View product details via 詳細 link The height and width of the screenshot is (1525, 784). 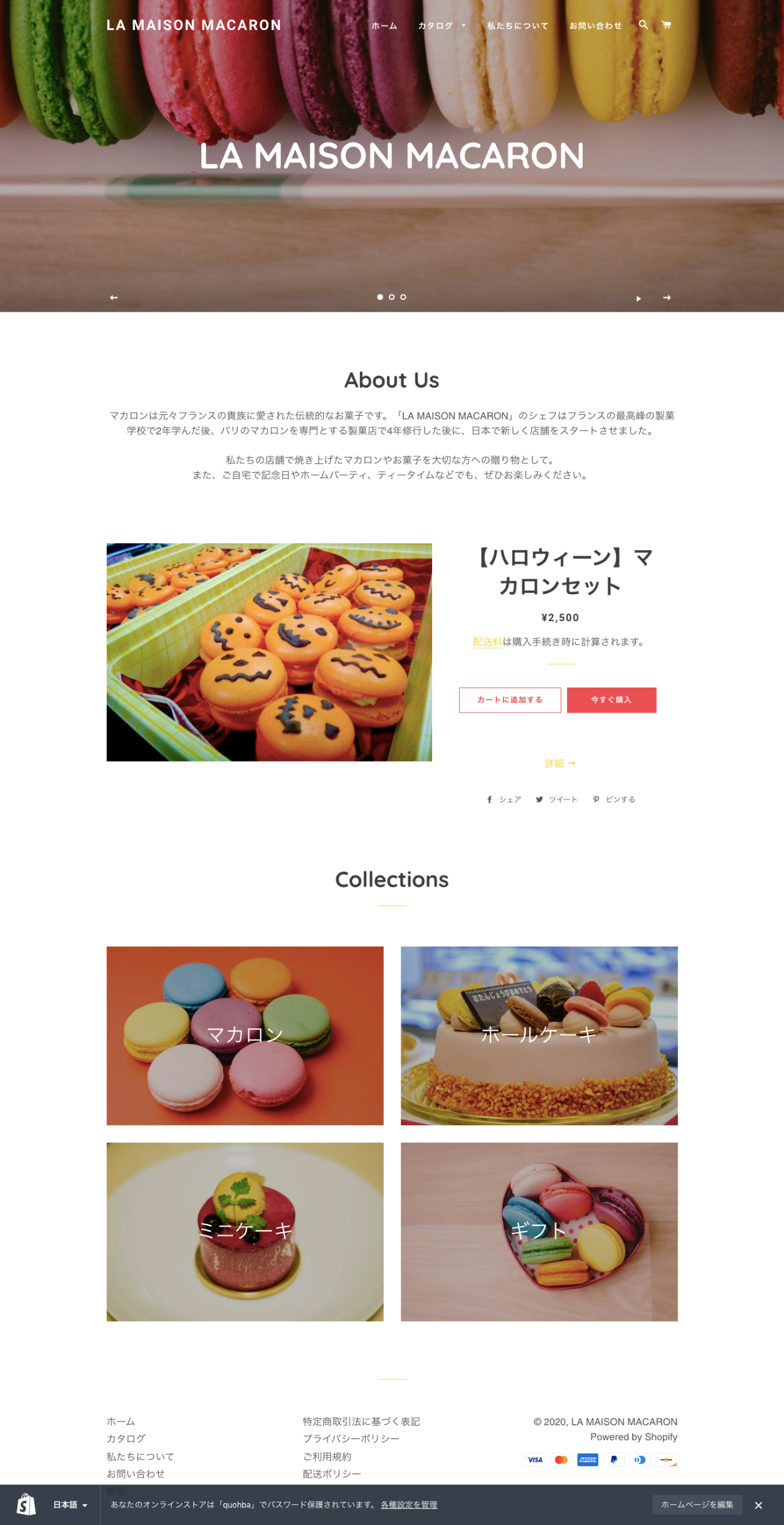pyautogui.click(x=559, y=763)
